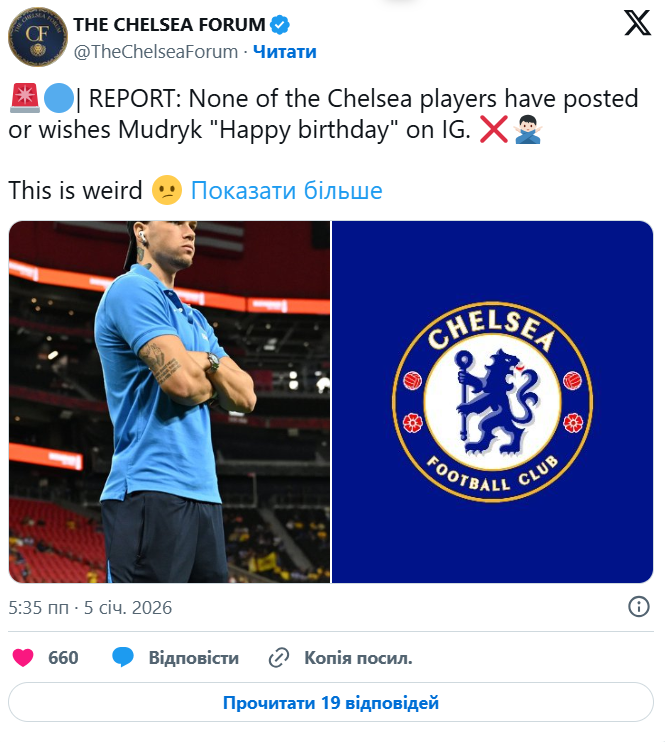
Task: Open the Chelsea crest image
Action: click(492, 401)
